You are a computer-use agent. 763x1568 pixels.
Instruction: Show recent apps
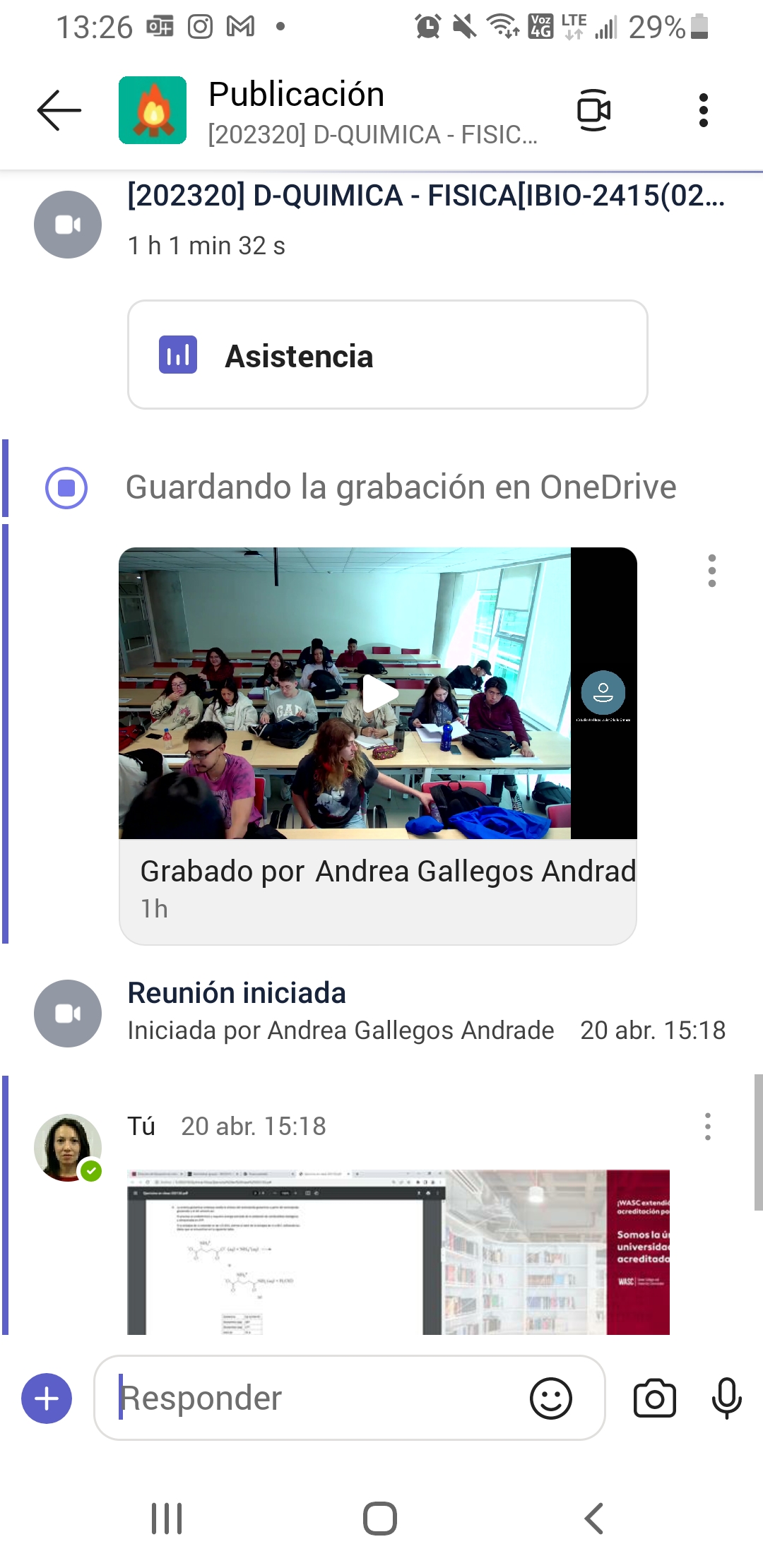[x=167, y=1519]
